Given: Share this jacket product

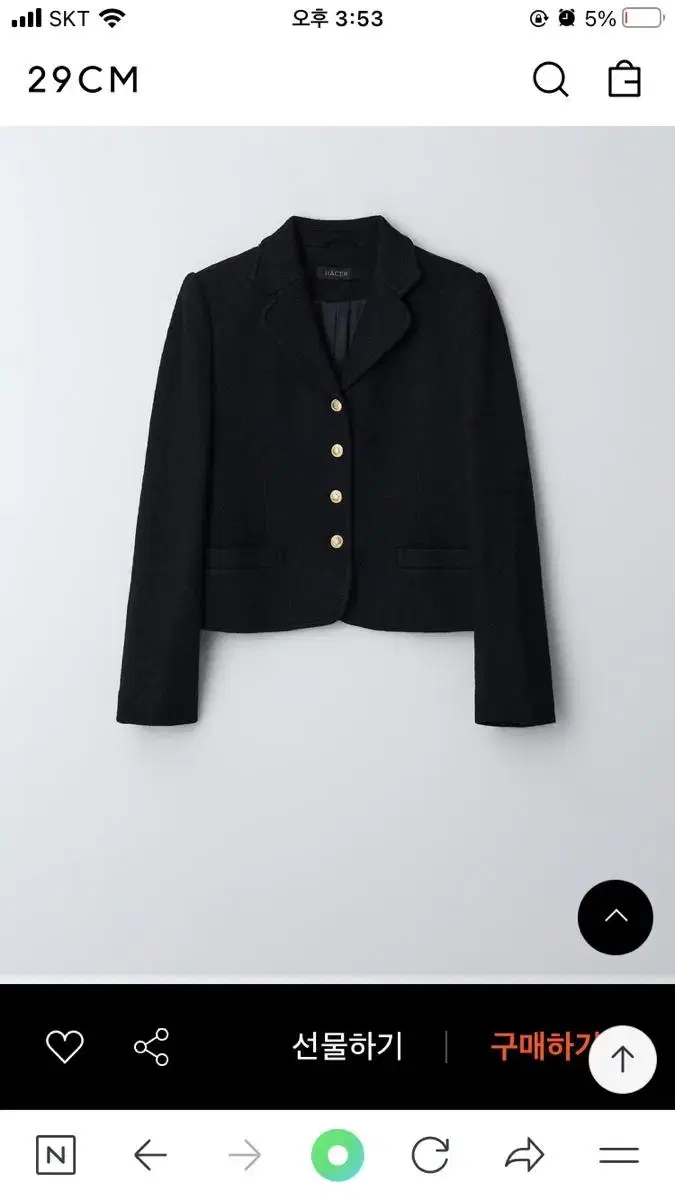Looking at the screenshot, I should tap(152, 1047).
